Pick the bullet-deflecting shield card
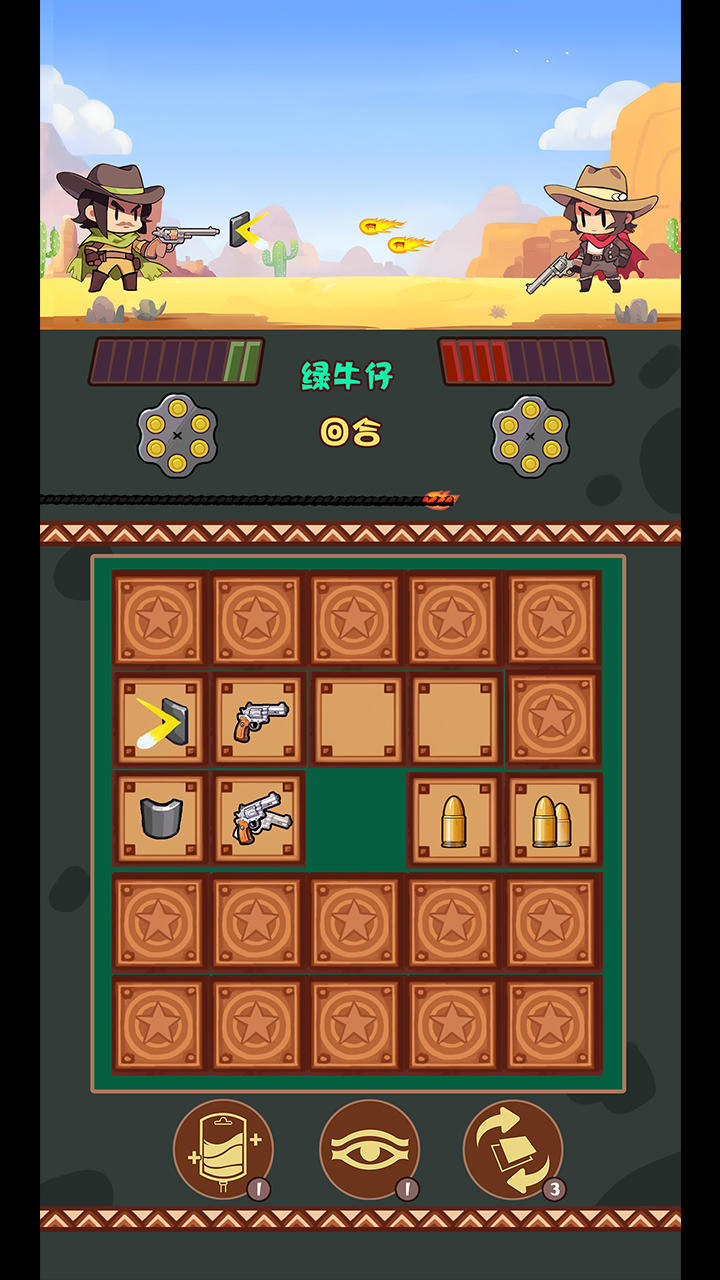Image resolution: width=720 pixels, height=1280 pixels. pos(161,720)
